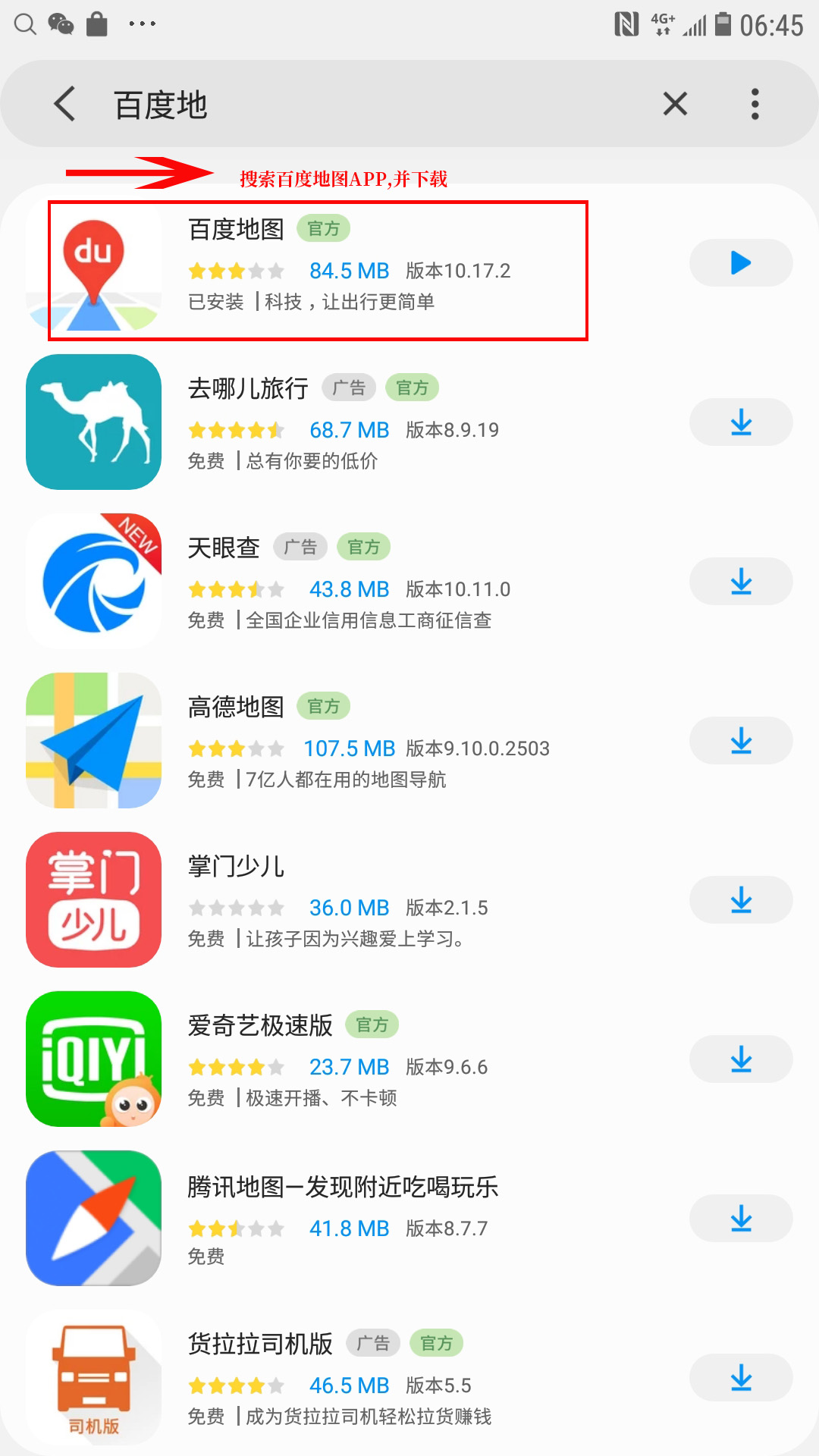Go back from search results
The width and height of the screenshot is (819, 1456).
point(65,104)
